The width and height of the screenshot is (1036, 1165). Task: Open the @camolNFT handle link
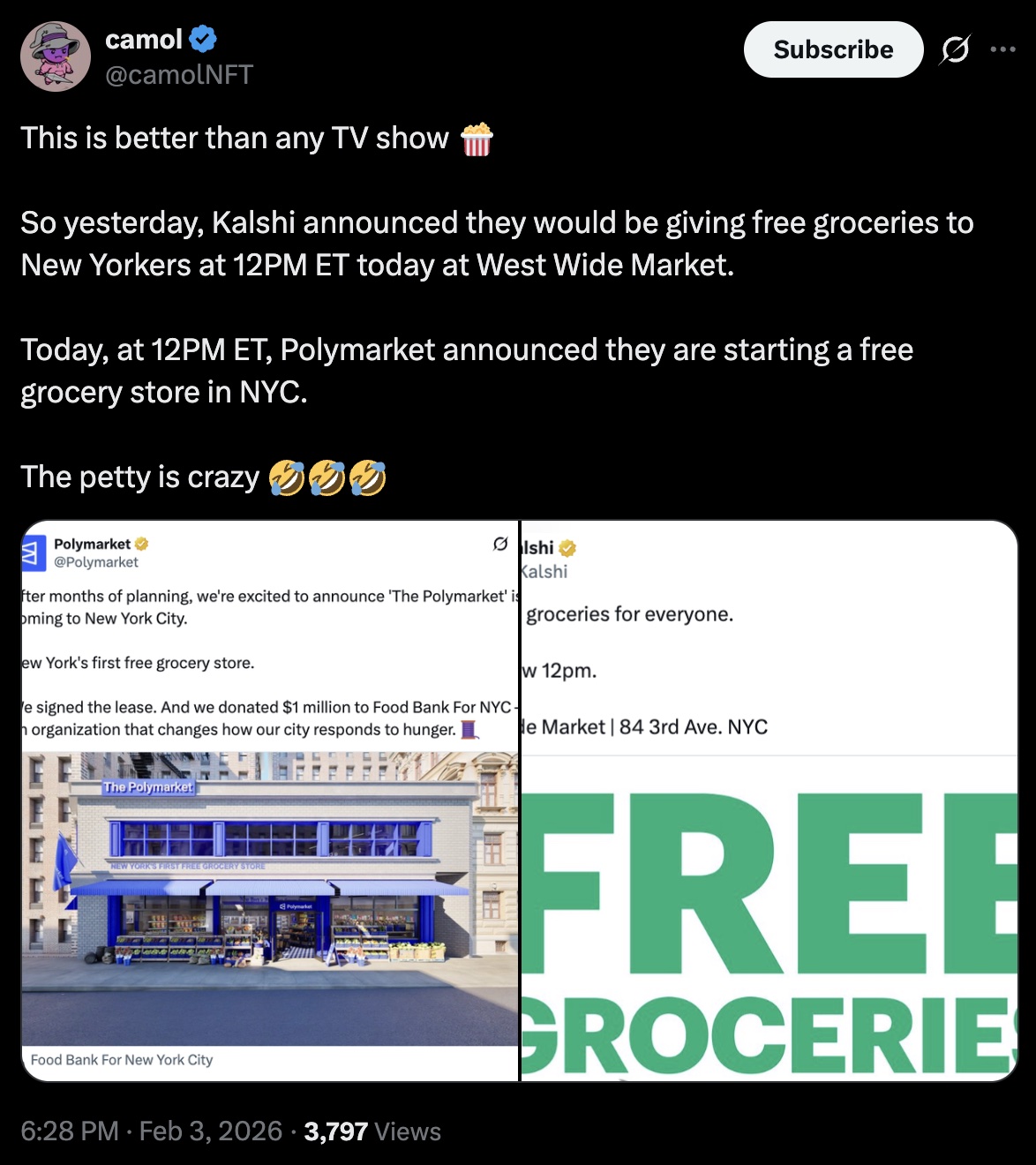179,75
